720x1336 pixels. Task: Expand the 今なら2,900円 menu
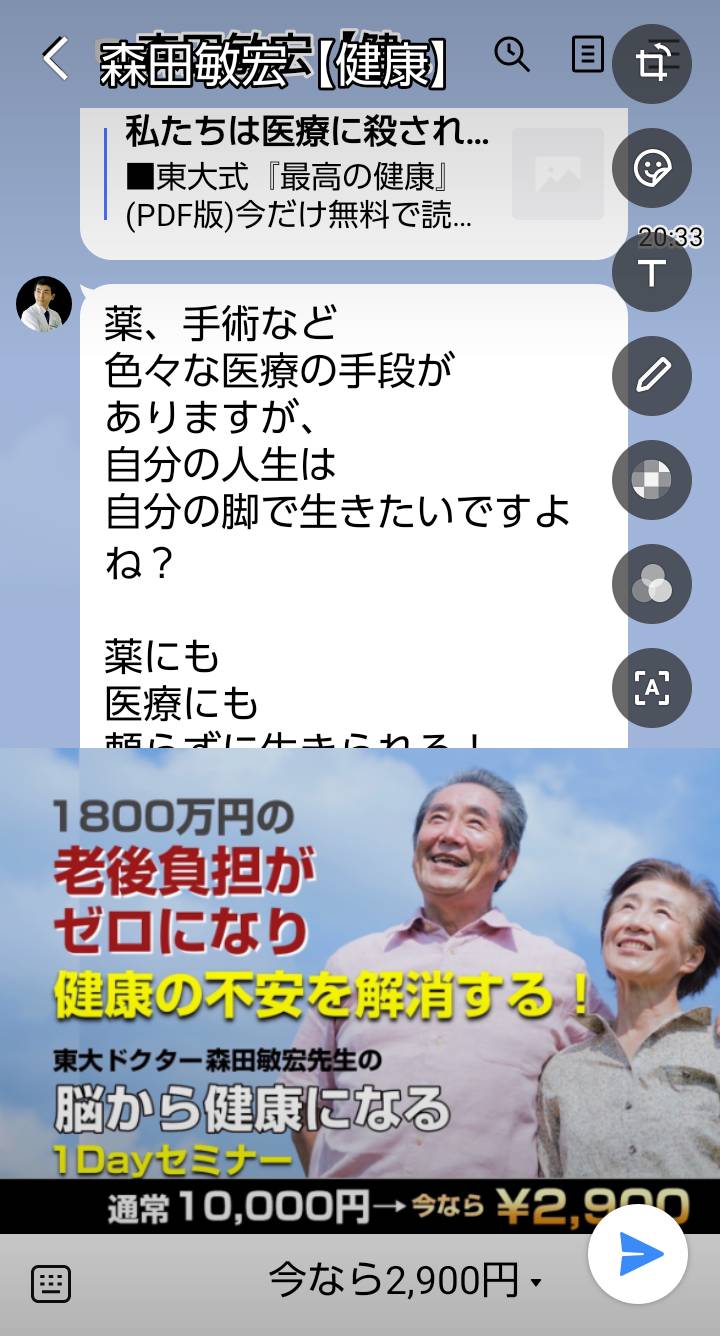point(405,1280)
